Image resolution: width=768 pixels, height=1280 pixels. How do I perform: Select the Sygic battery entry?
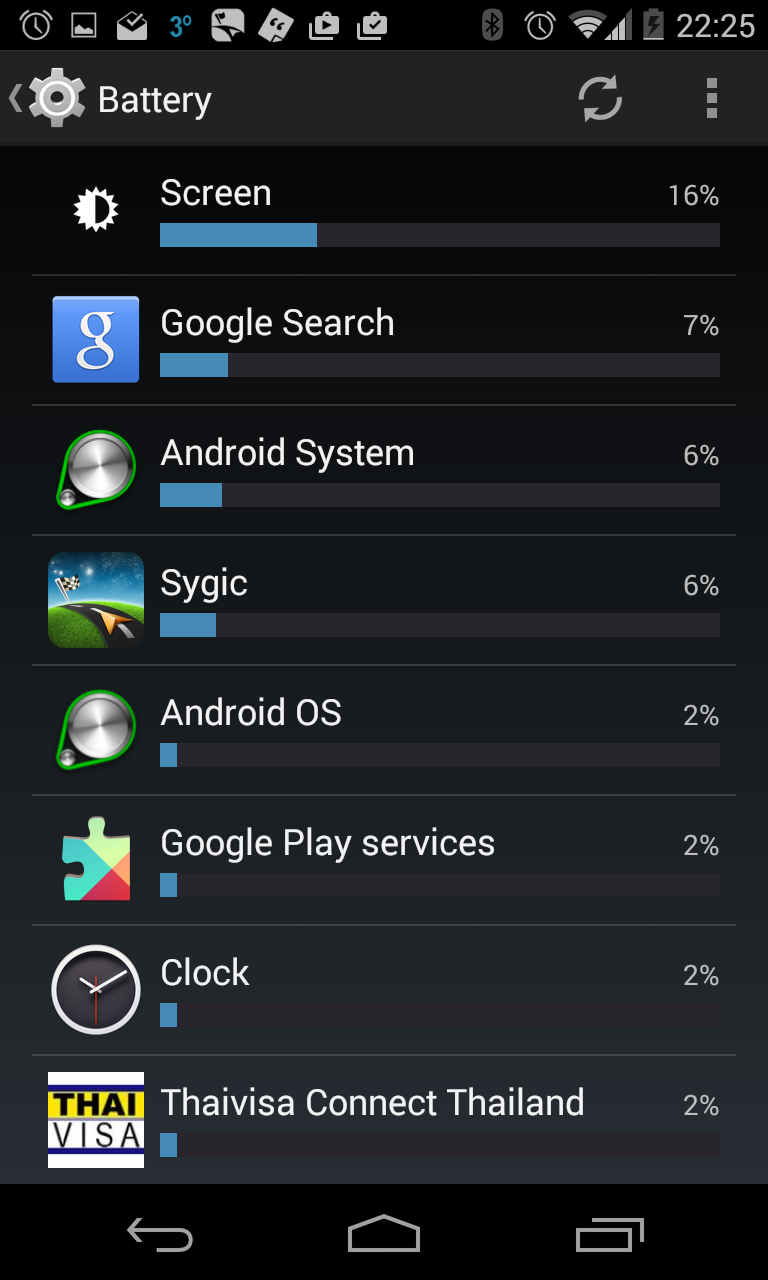(x=384, y=600)
